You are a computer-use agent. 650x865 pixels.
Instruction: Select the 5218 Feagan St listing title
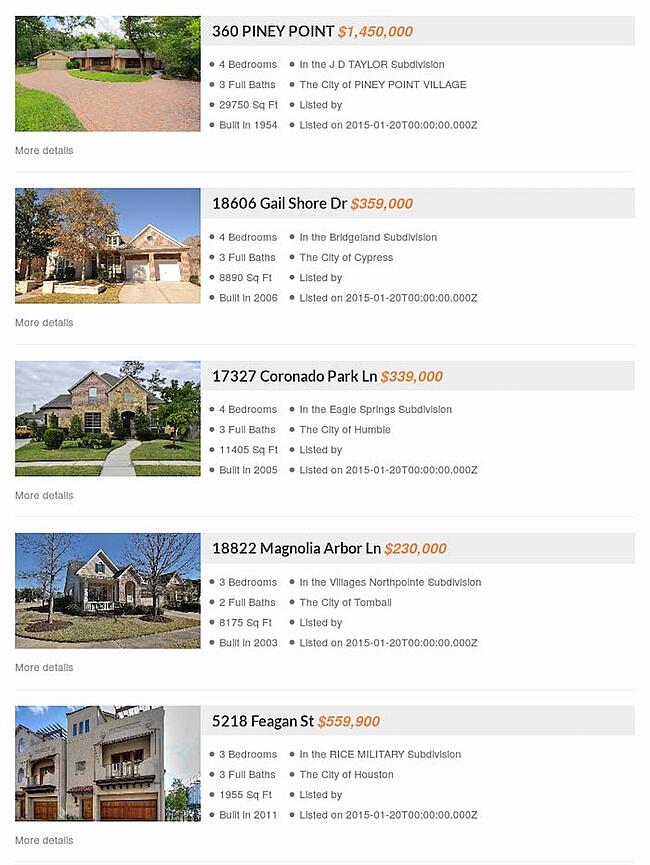(262, 721)
